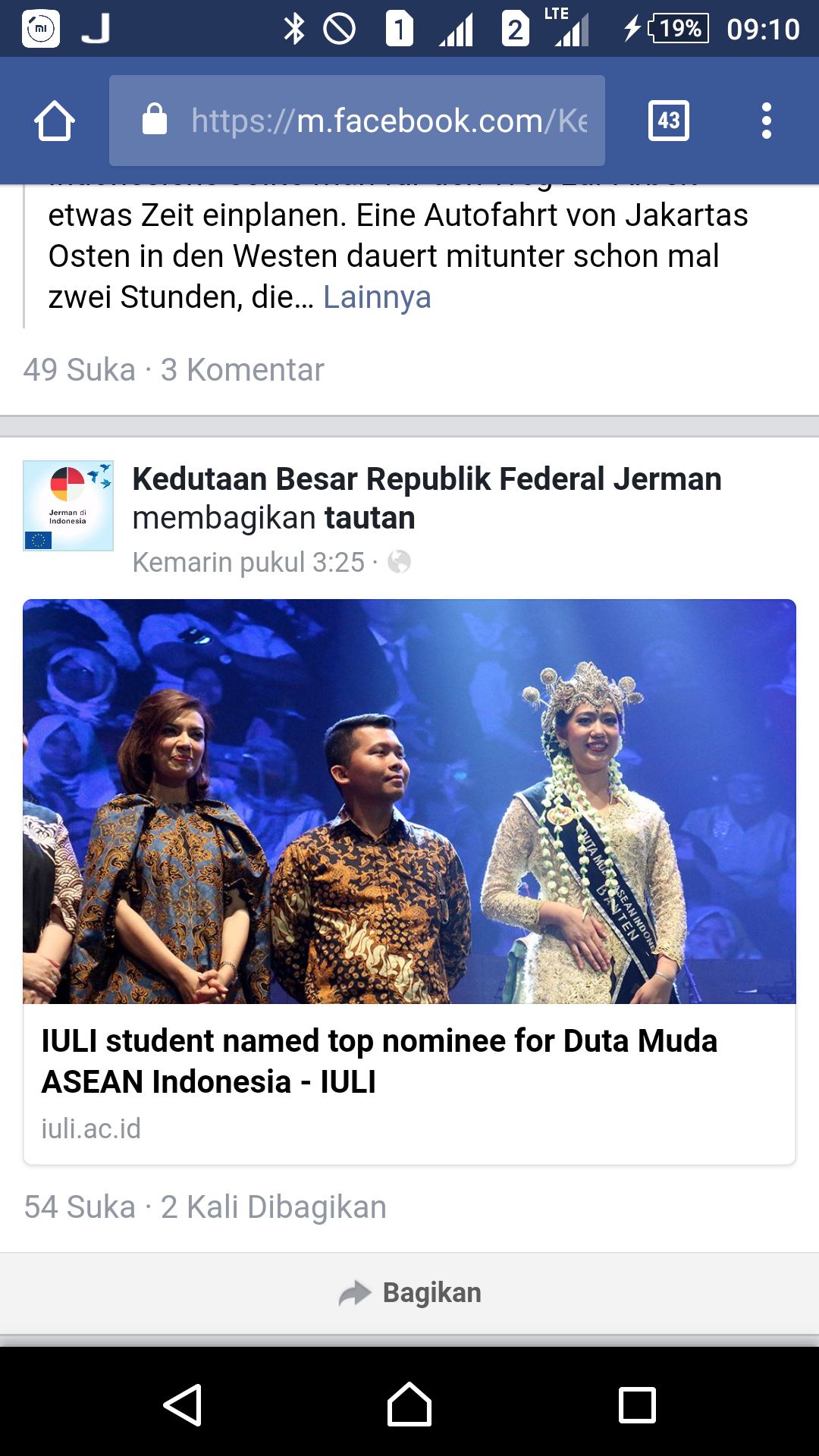Tap the facebook URL address bar
This screenshot has height=1456, width=819.
[357, 121]
